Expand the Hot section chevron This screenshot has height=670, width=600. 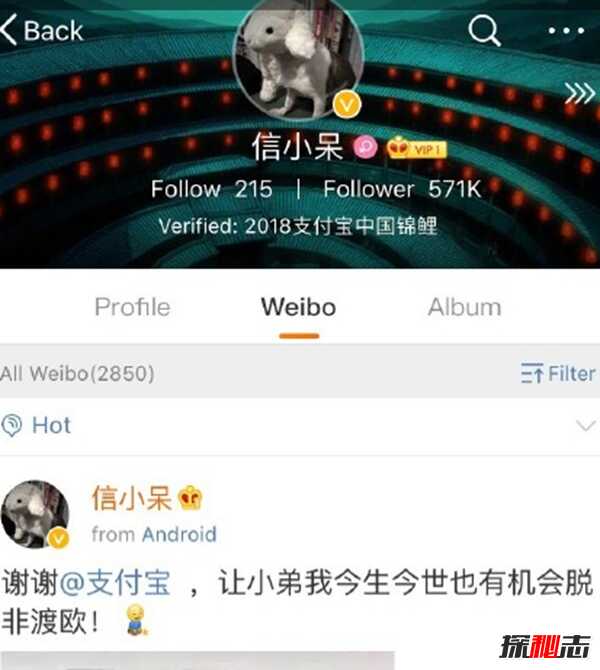pos(584,426)
